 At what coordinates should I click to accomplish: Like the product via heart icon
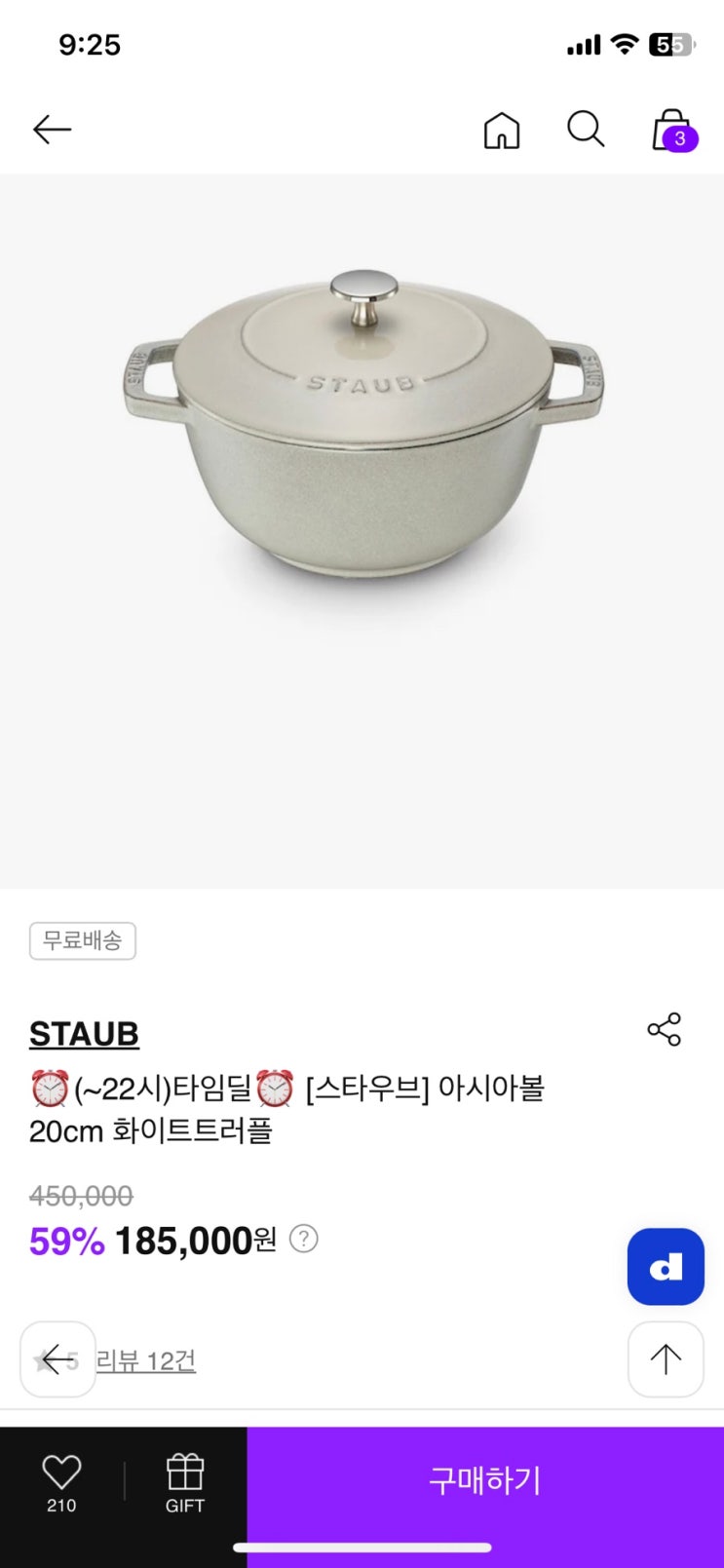point(61,1482)
